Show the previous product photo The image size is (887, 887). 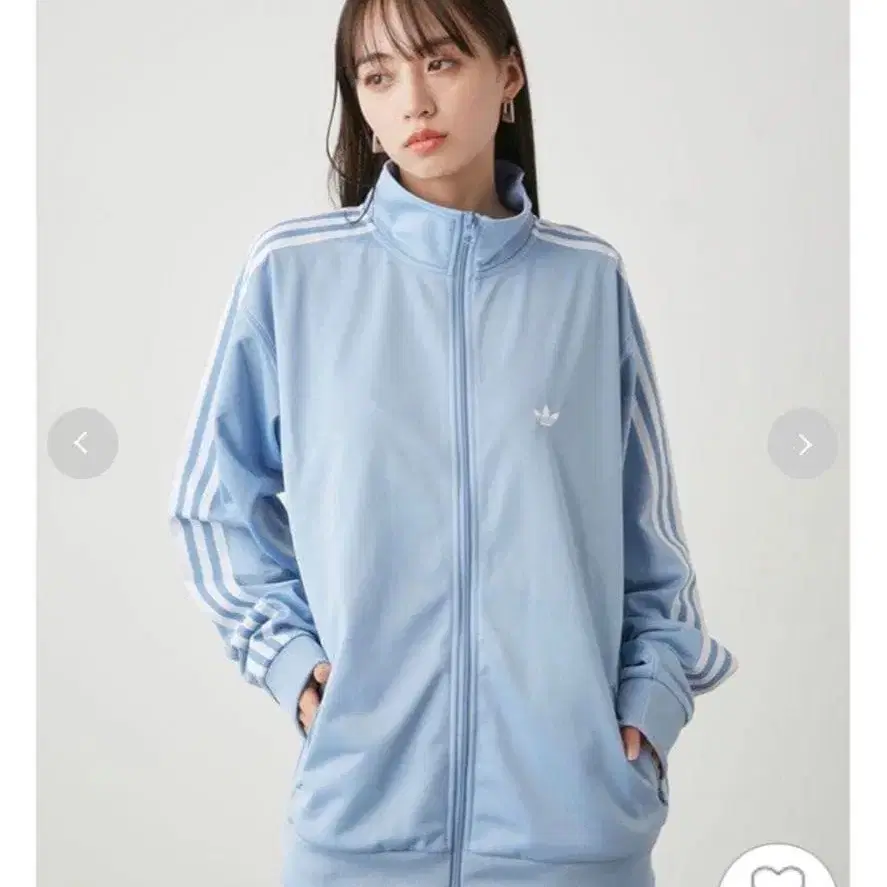point(82,443)
